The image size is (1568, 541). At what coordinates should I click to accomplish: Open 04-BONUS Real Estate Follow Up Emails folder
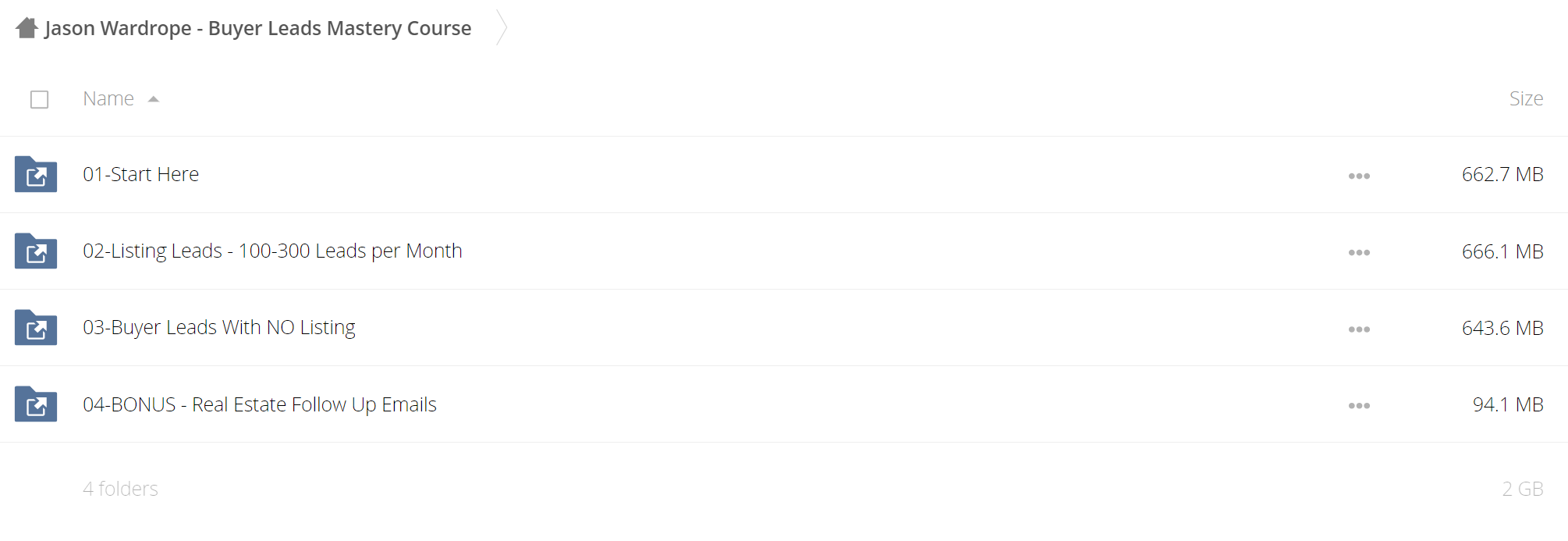point(259,404)
